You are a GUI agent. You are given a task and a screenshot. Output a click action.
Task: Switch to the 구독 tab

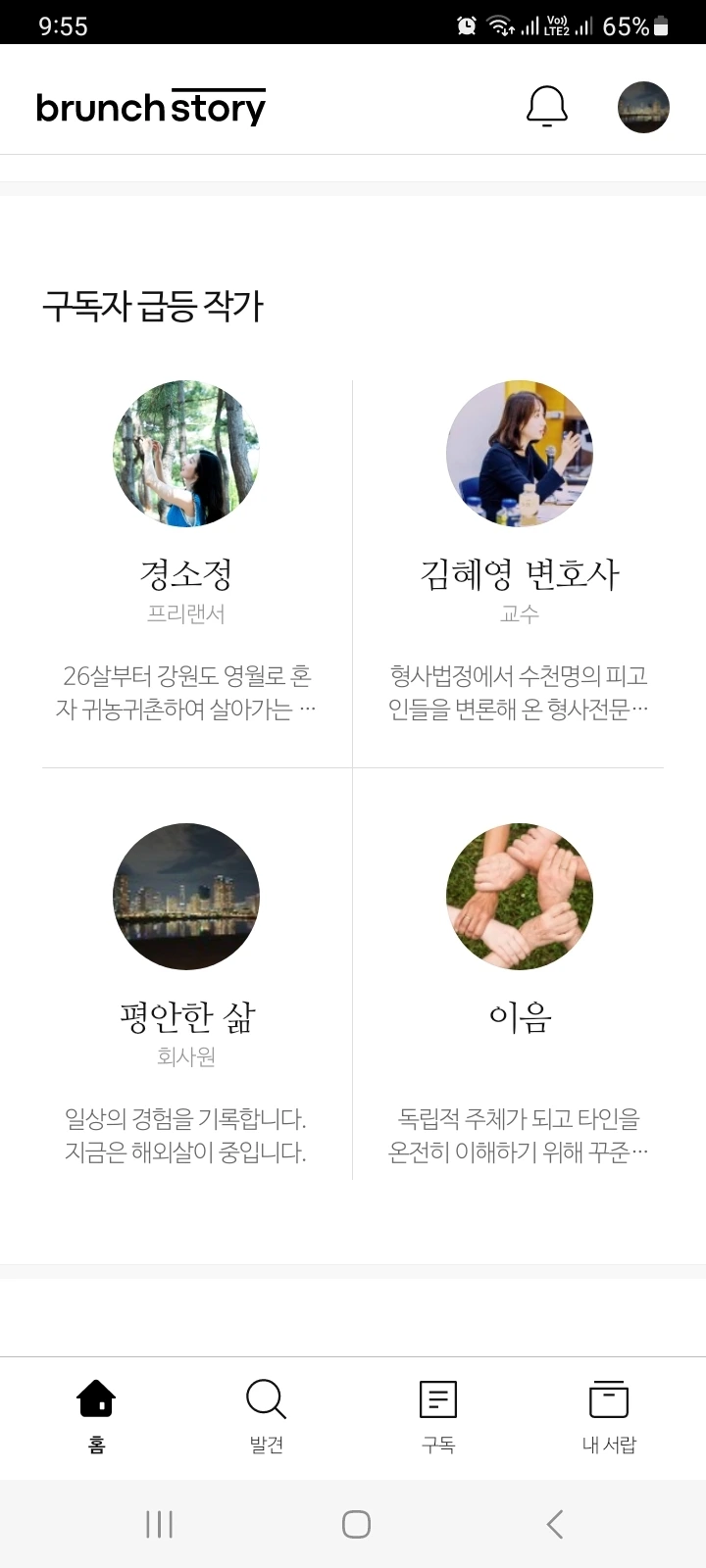click(x=437, y=1416)
